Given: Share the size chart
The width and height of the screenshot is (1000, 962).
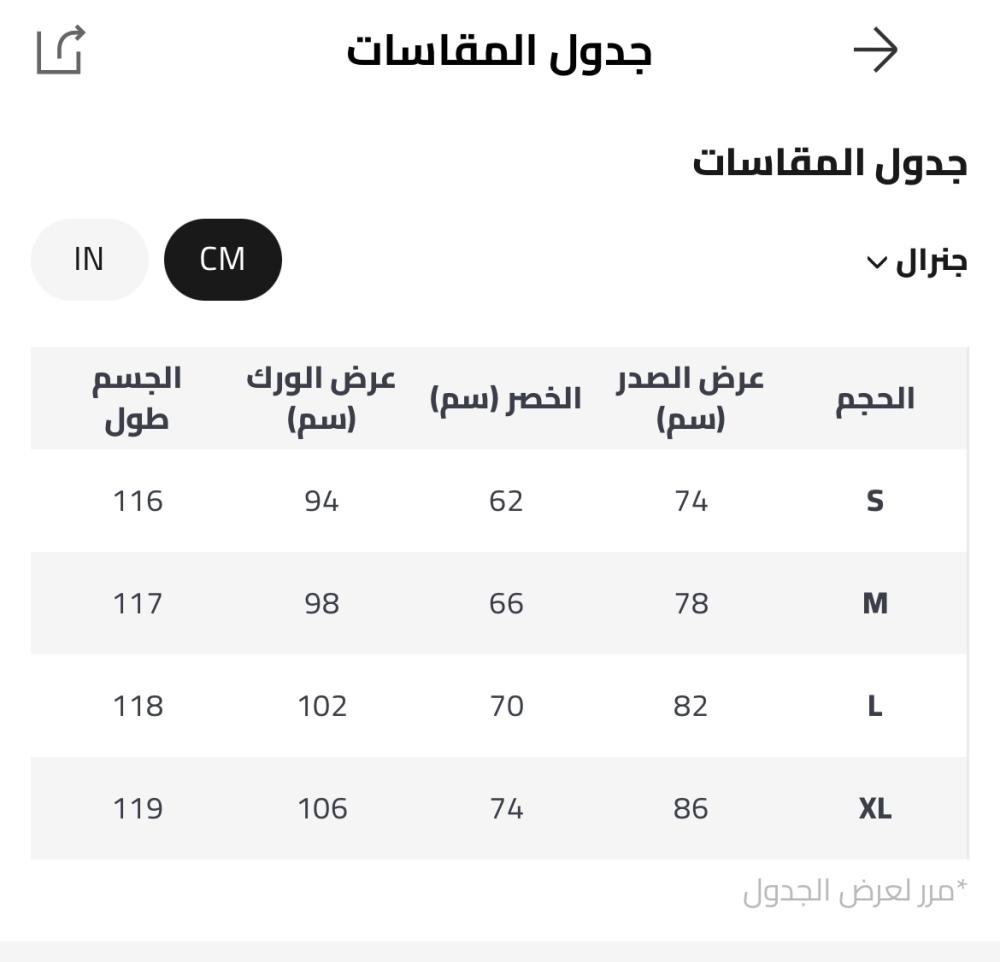Looking at the screenshot, I should [60, 50].
